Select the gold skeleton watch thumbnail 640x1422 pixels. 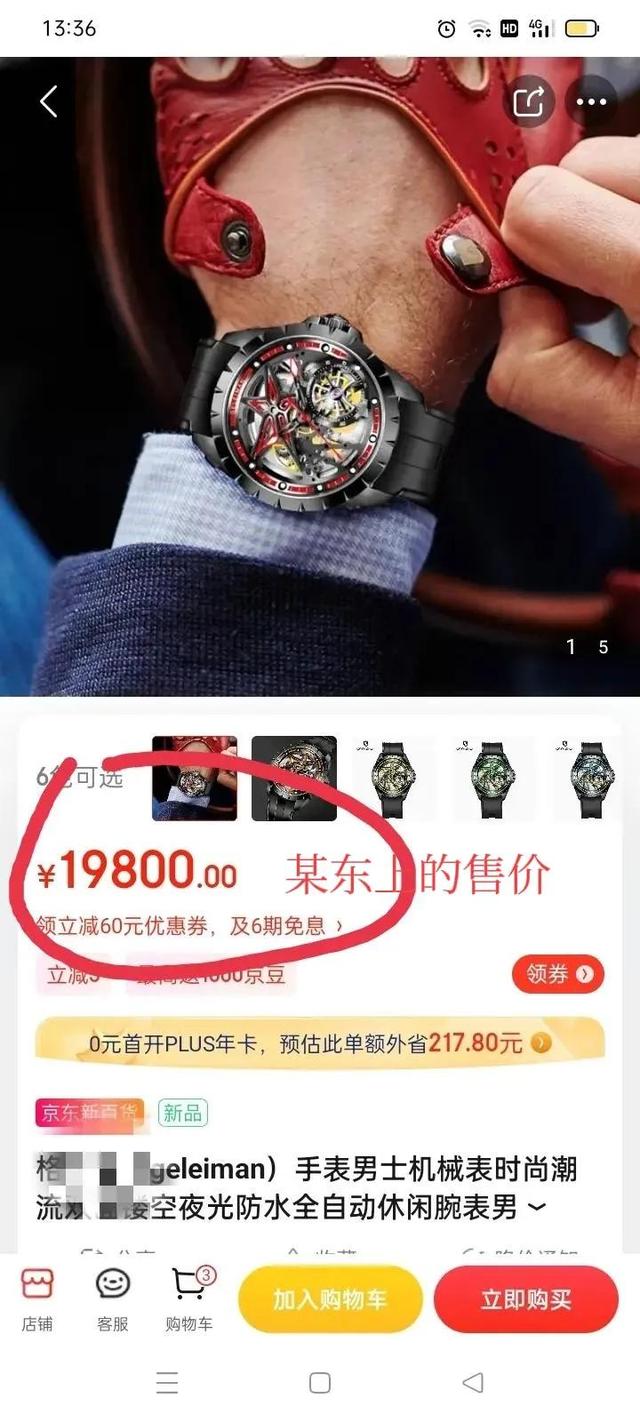294,779
